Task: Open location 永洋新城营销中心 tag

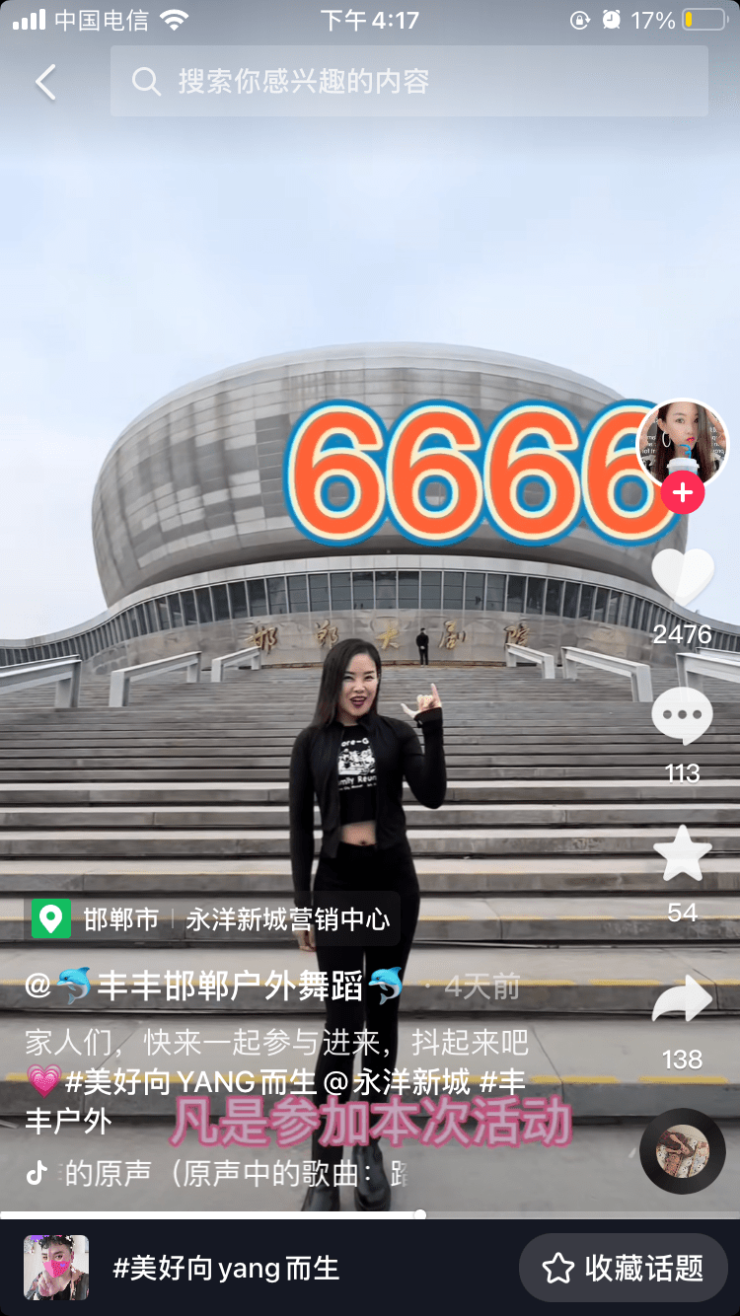Action: coord(286,919)
